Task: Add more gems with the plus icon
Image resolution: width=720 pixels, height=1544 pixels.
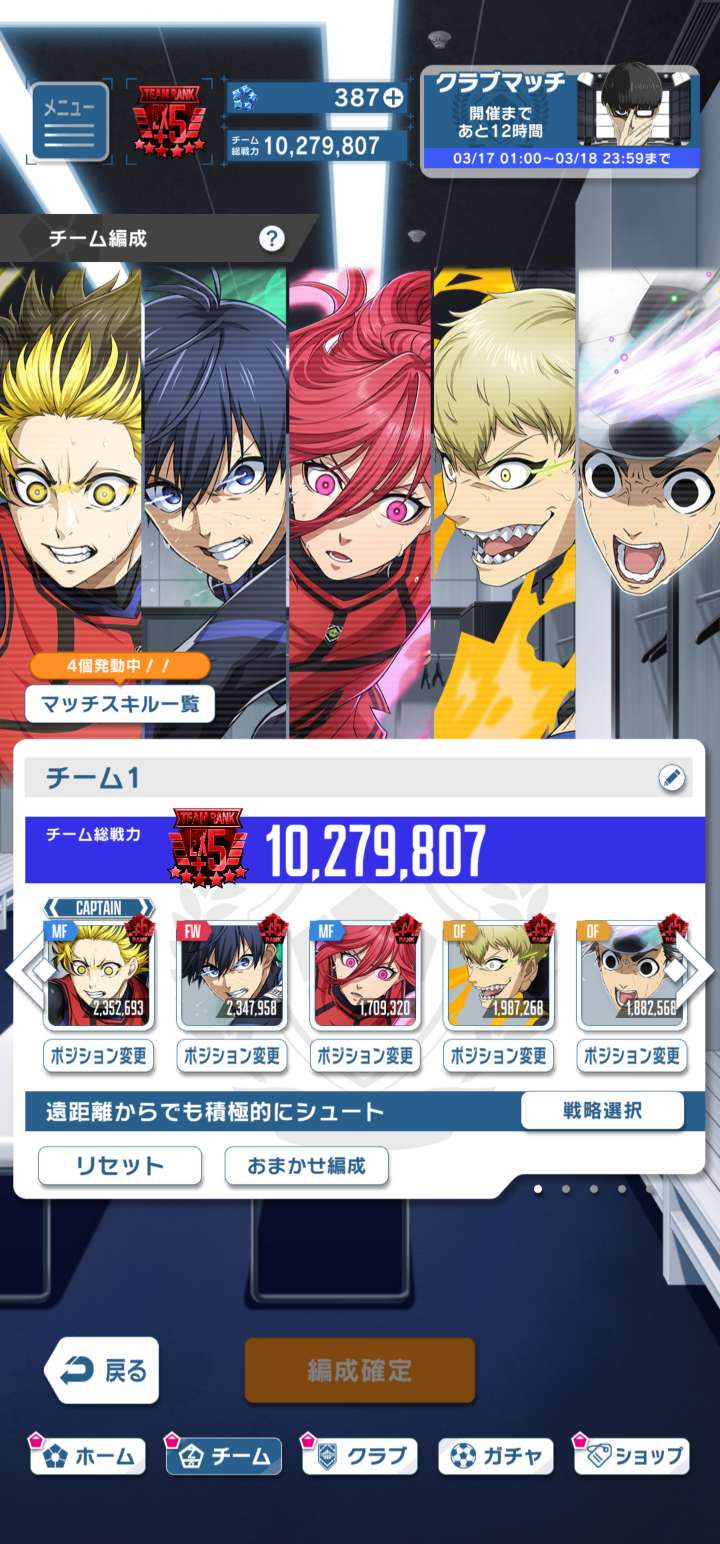Action: [393, 98]
